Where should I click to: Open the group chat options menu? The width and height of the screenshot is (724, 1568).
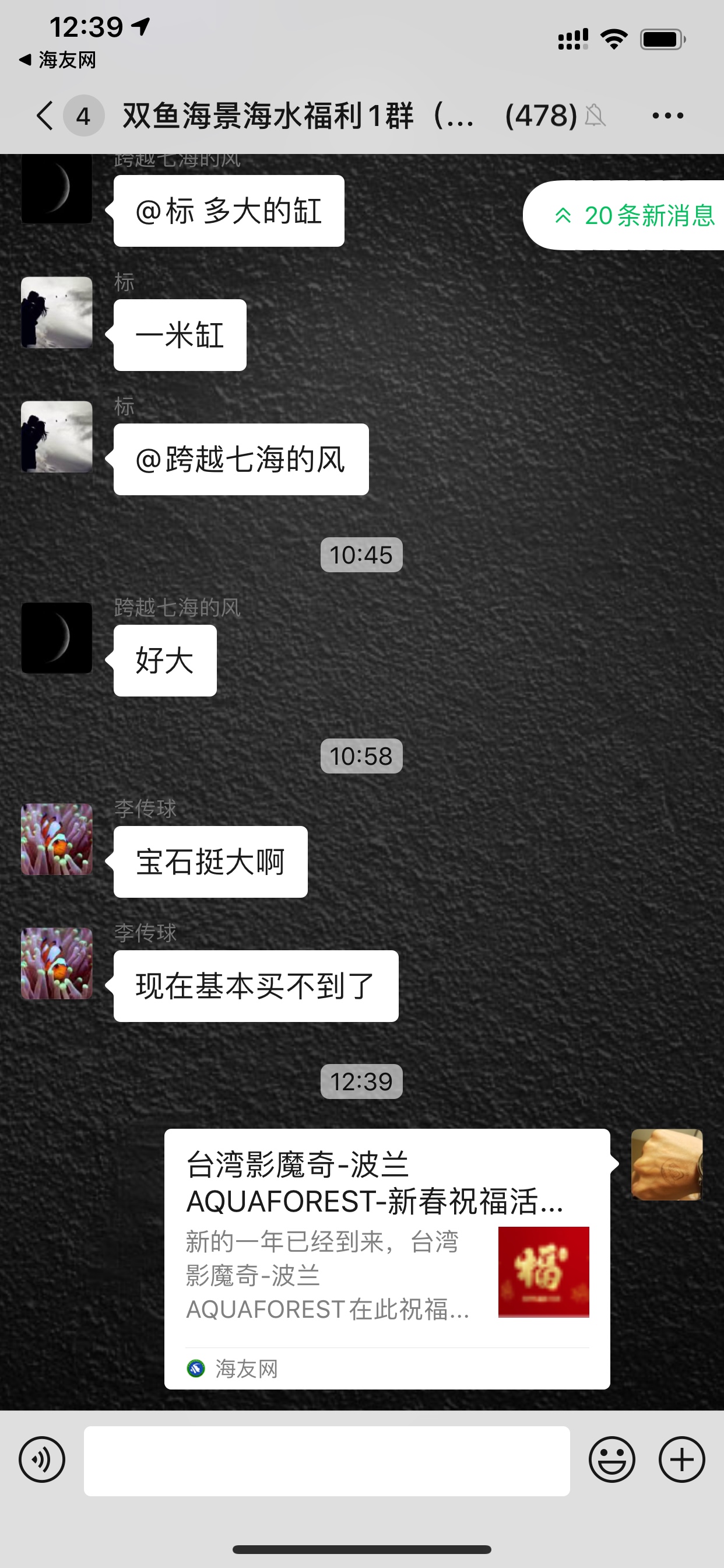667,116
